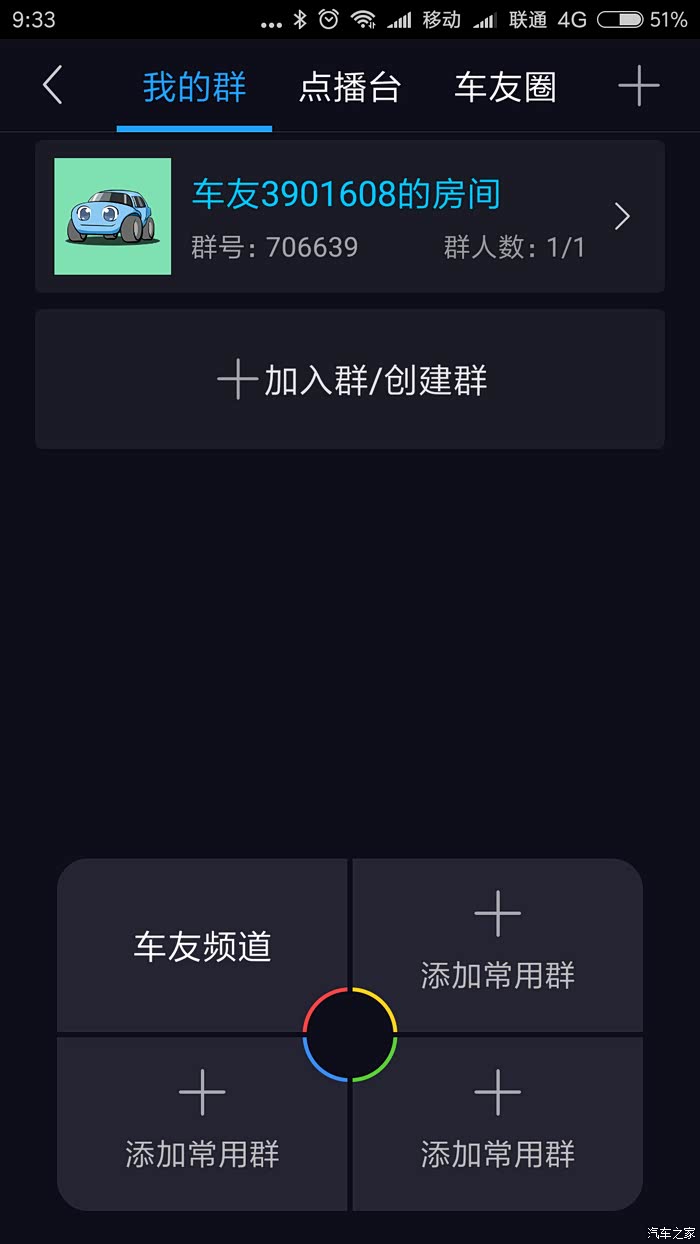Screen dimensions: 700x1244
Task: Open the 车友圈 tab
Action: pos(505,87)
